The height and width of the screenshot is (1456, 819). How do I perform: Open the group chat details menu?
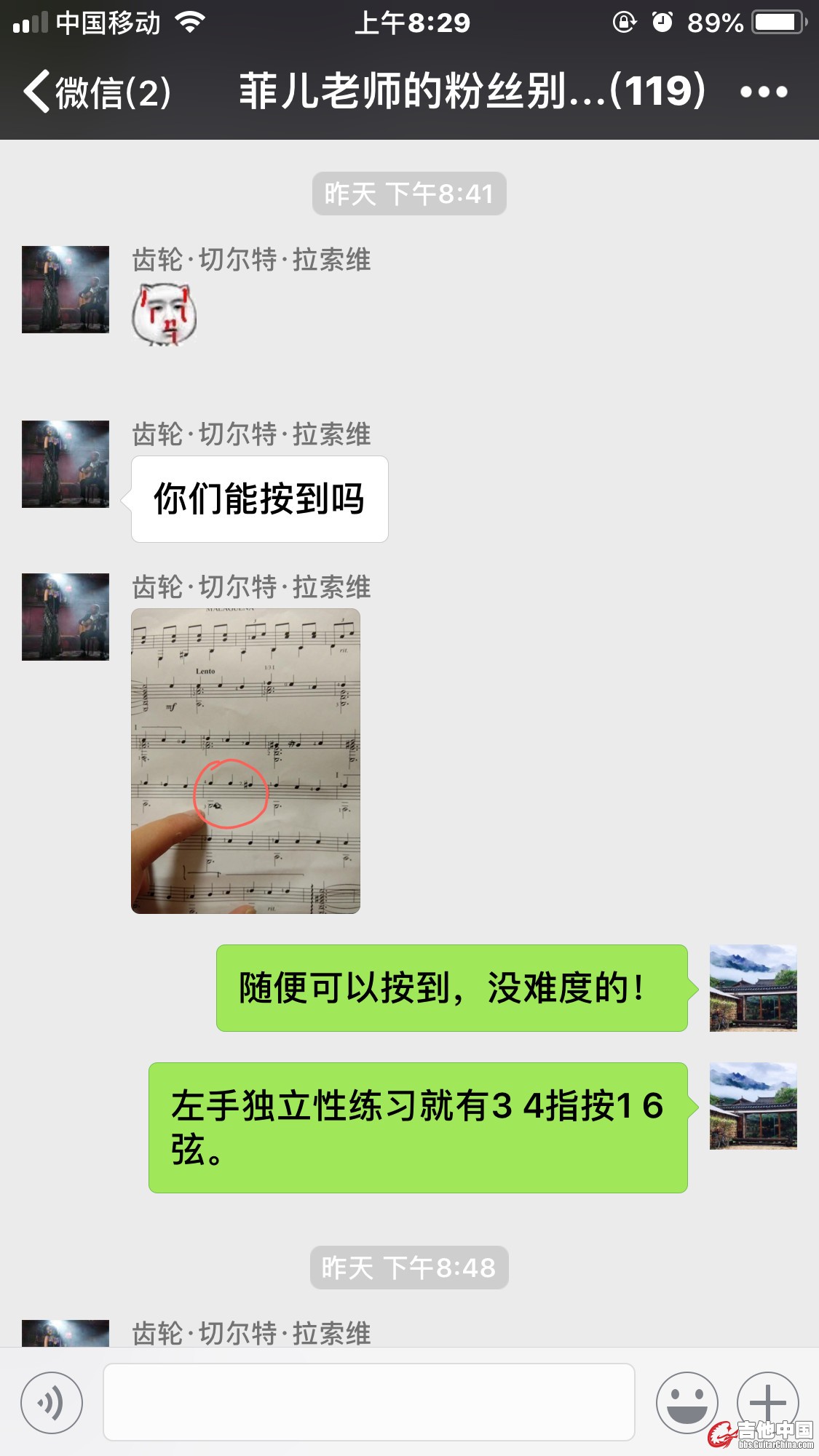coord(763,92)
